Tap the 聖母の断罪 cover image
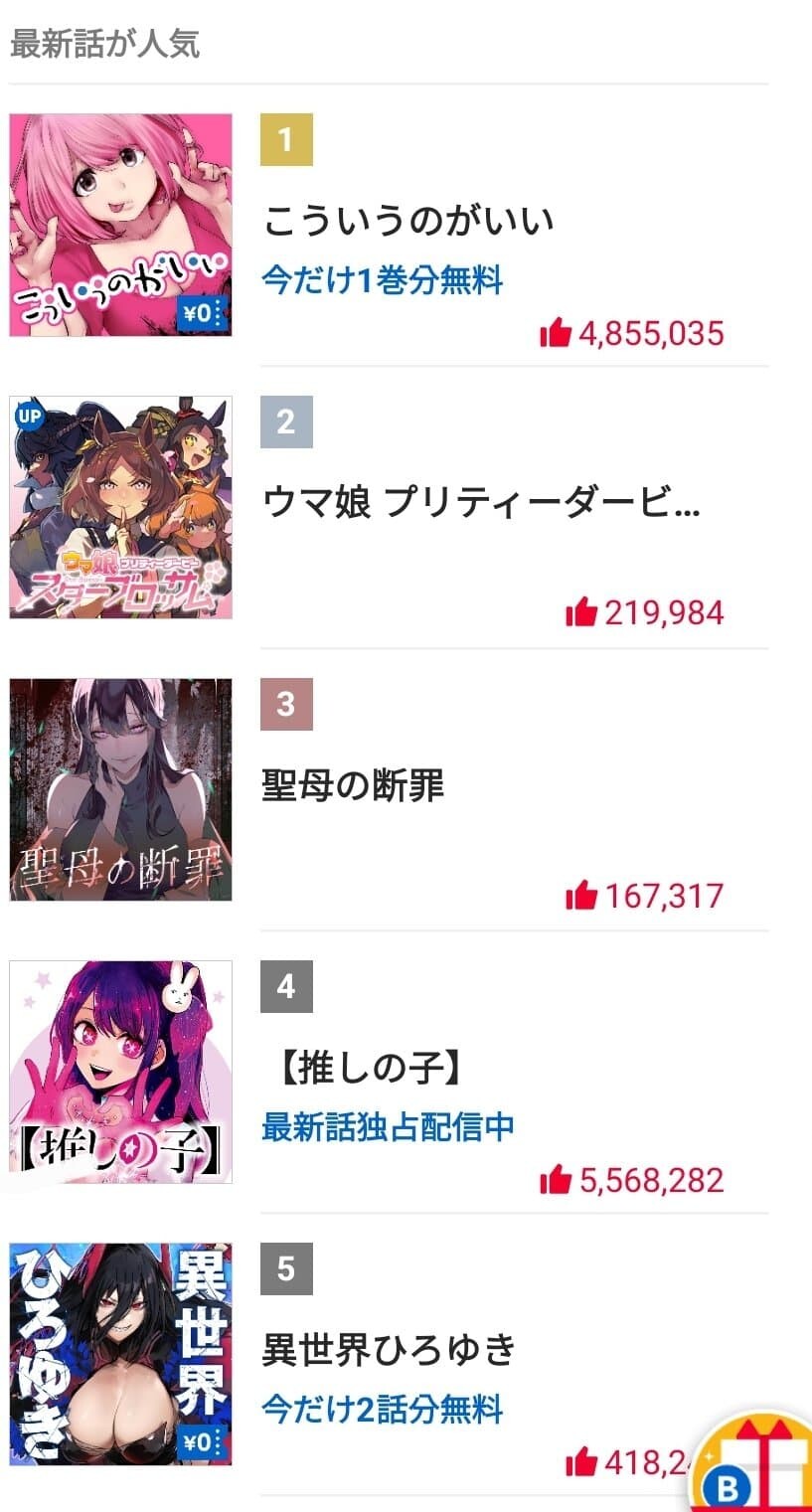The image size is (812, 1512). tap(121, 789)
